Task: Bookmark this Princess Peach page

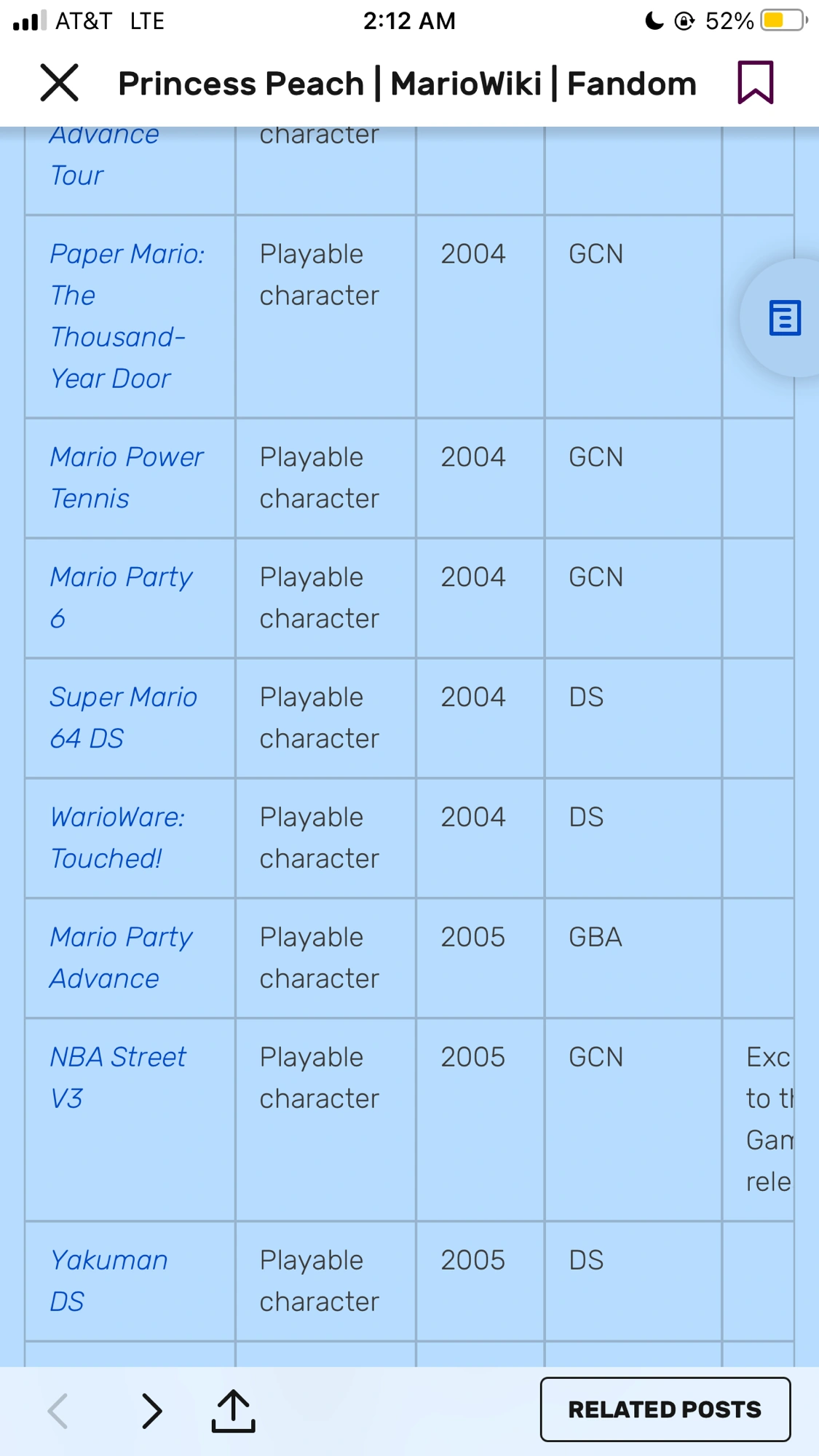Action: [755, 82]
